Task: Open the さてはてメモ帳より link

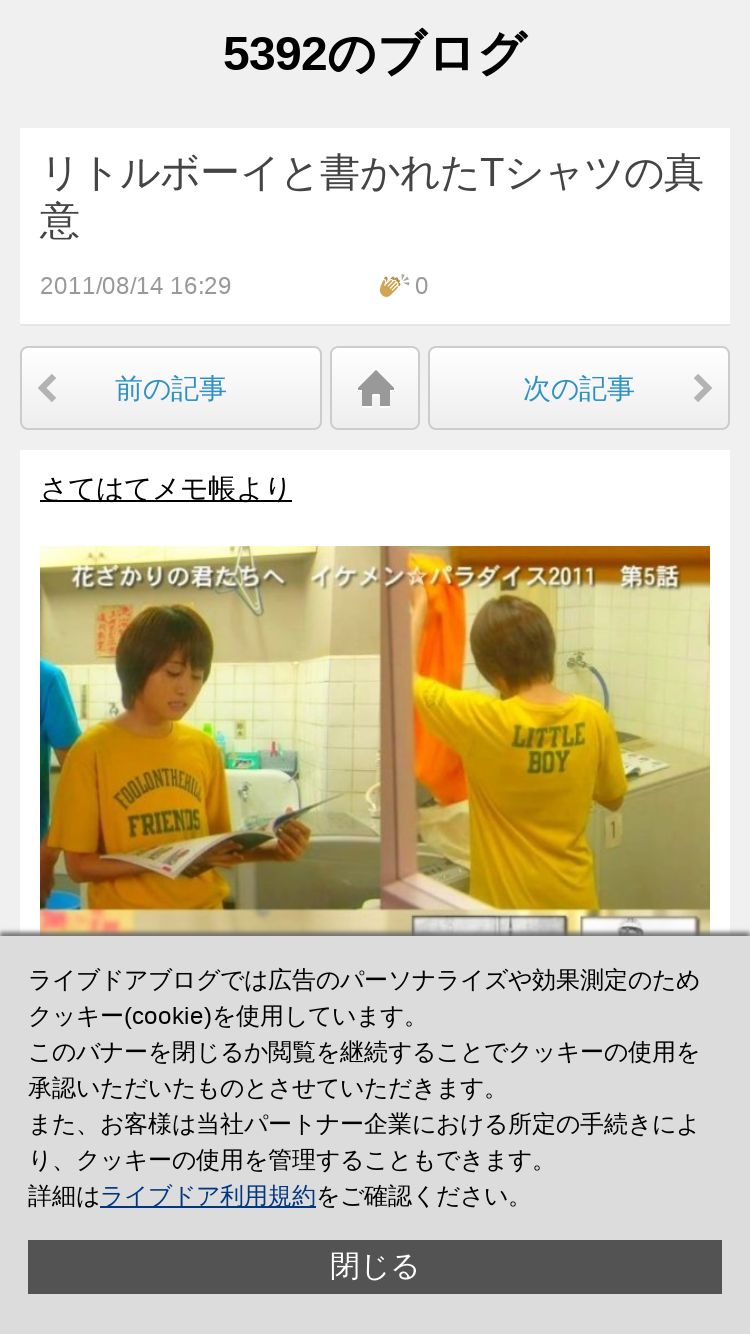Action: (166, 489)
